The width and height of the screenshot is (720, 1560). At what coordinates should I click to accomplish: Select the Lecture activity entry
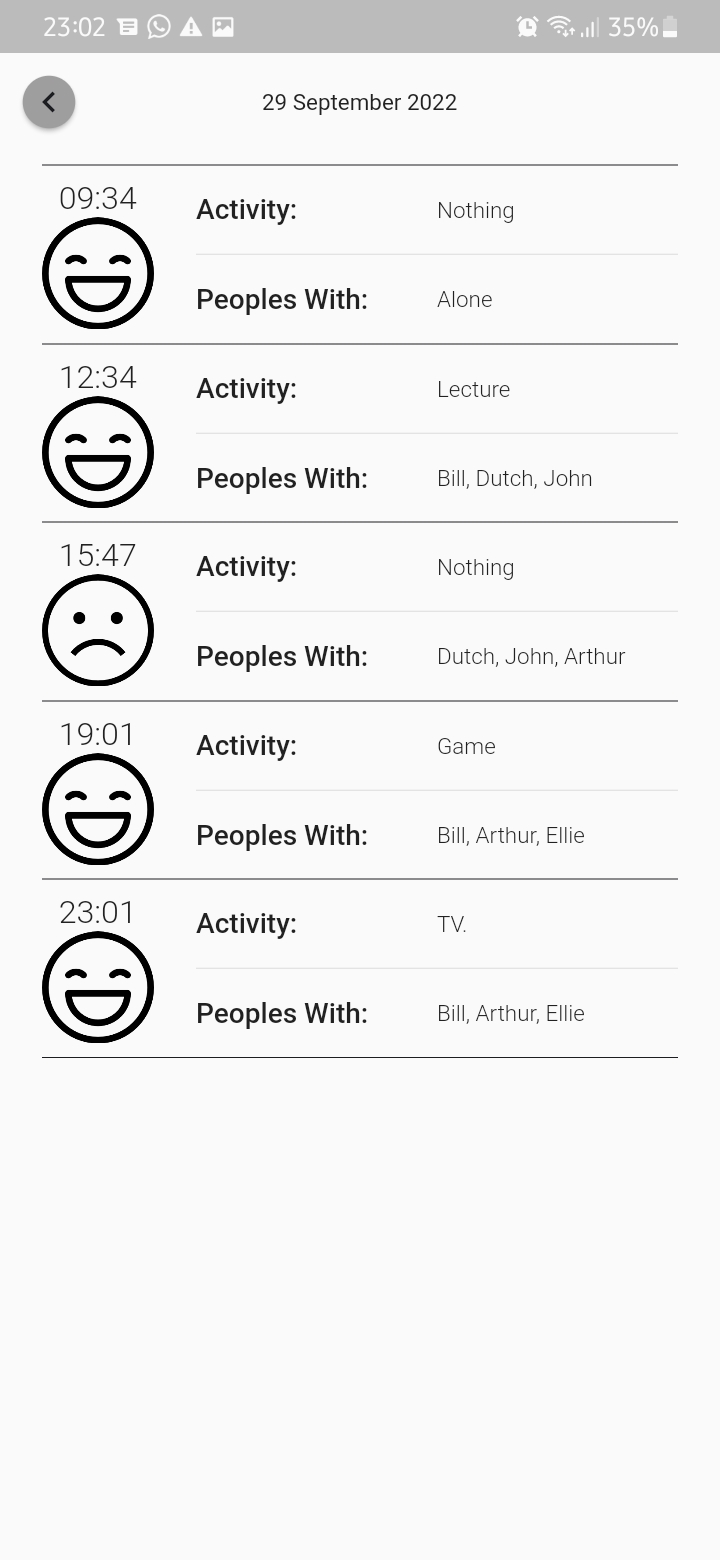point(473,389)
